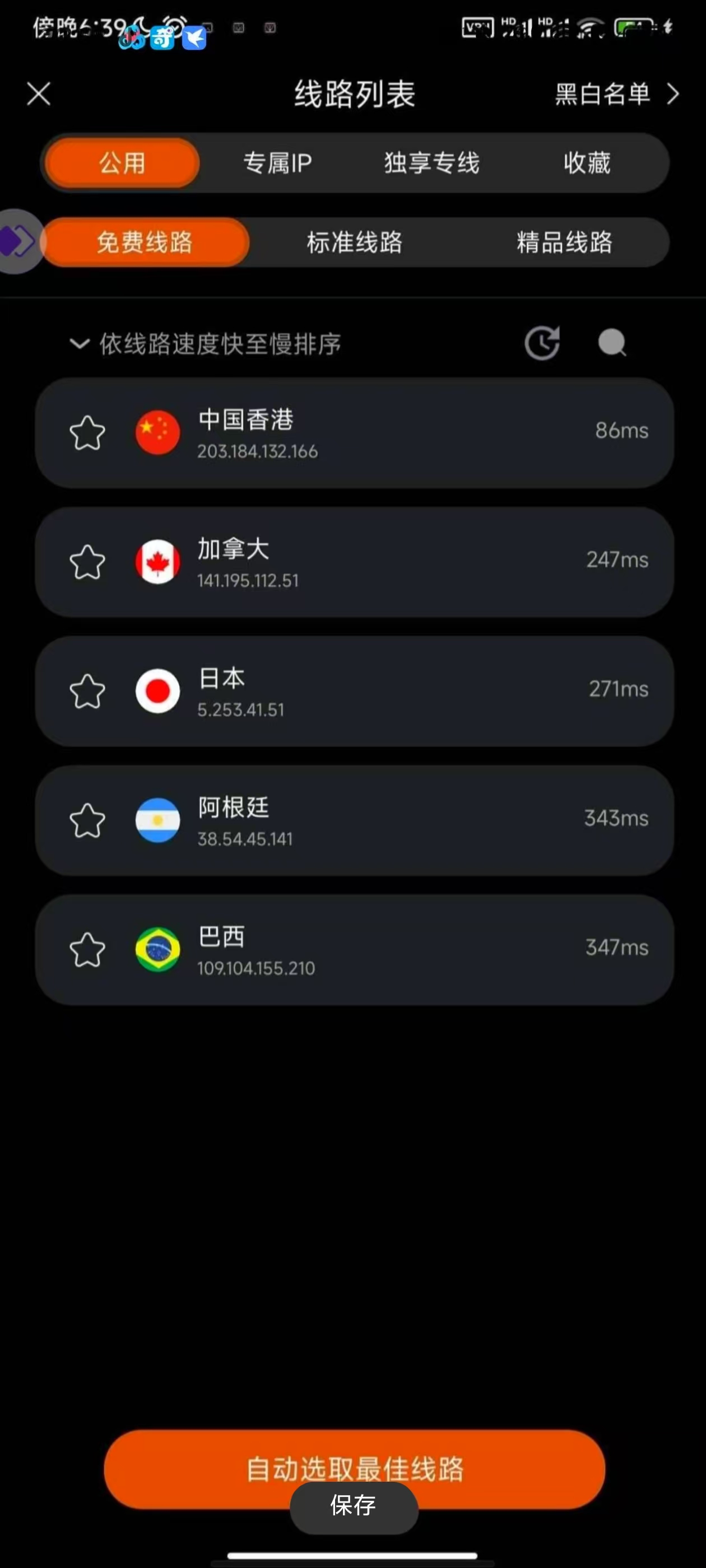Favorite the 加拿大 line with its star
Image resolution: width=706 pixels, height=1568 pixels.
click(x=87, y=561)
